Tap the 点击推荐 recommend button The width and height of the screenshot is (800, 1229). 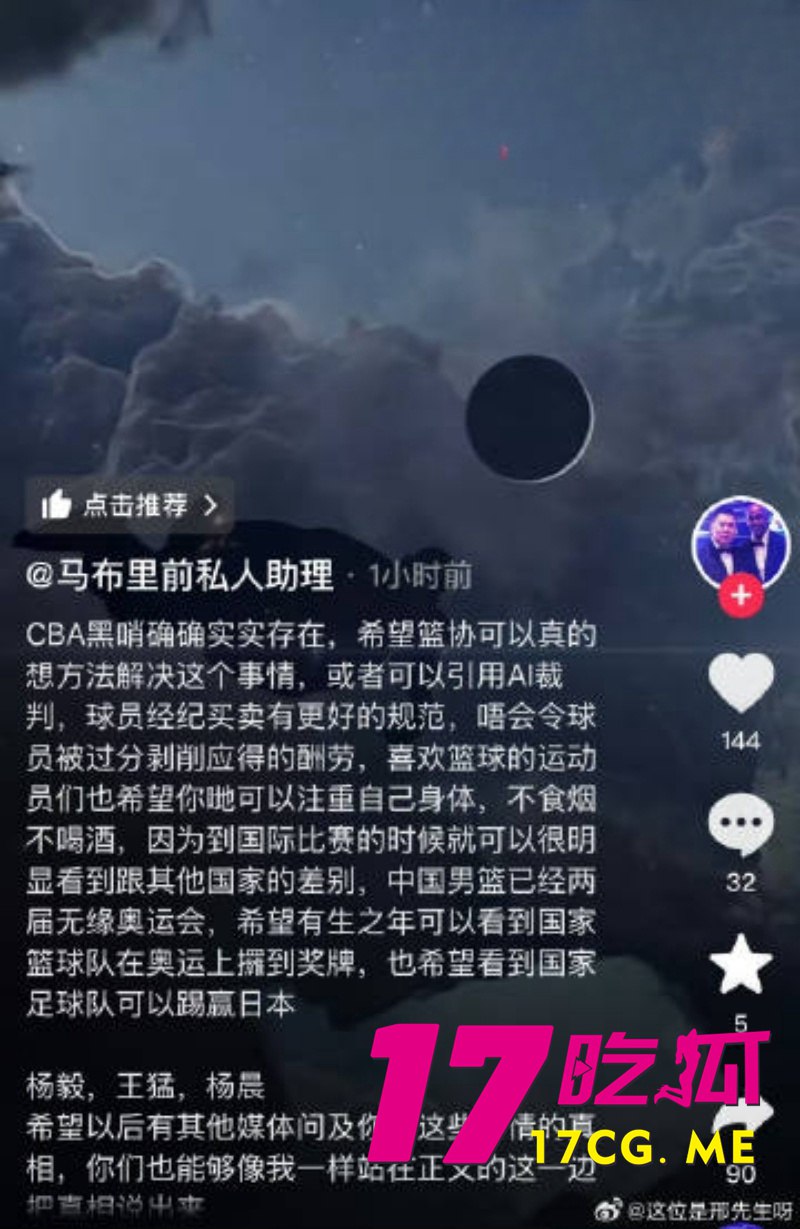[130, 505]
